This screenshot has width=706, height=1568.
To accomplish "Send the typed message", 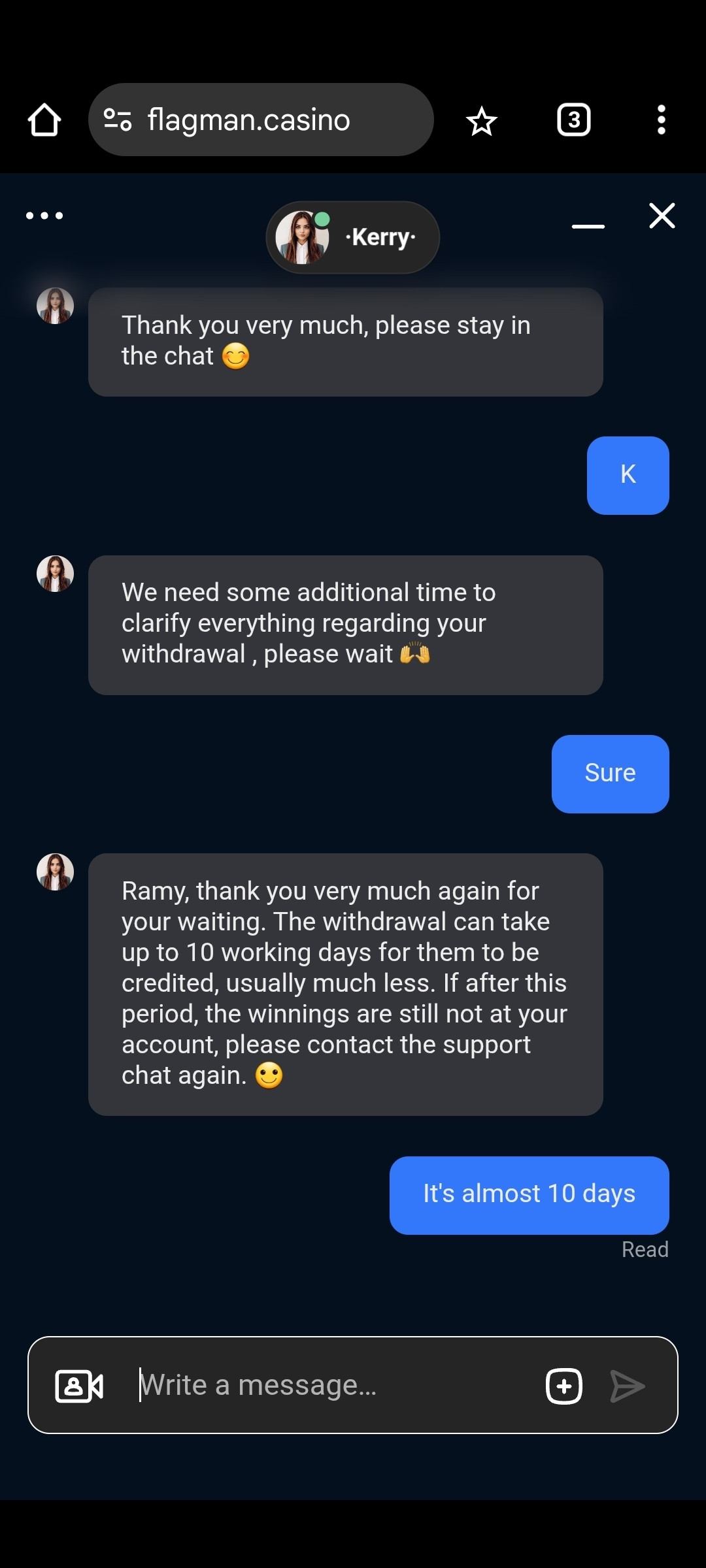I will click(628, 1386).
